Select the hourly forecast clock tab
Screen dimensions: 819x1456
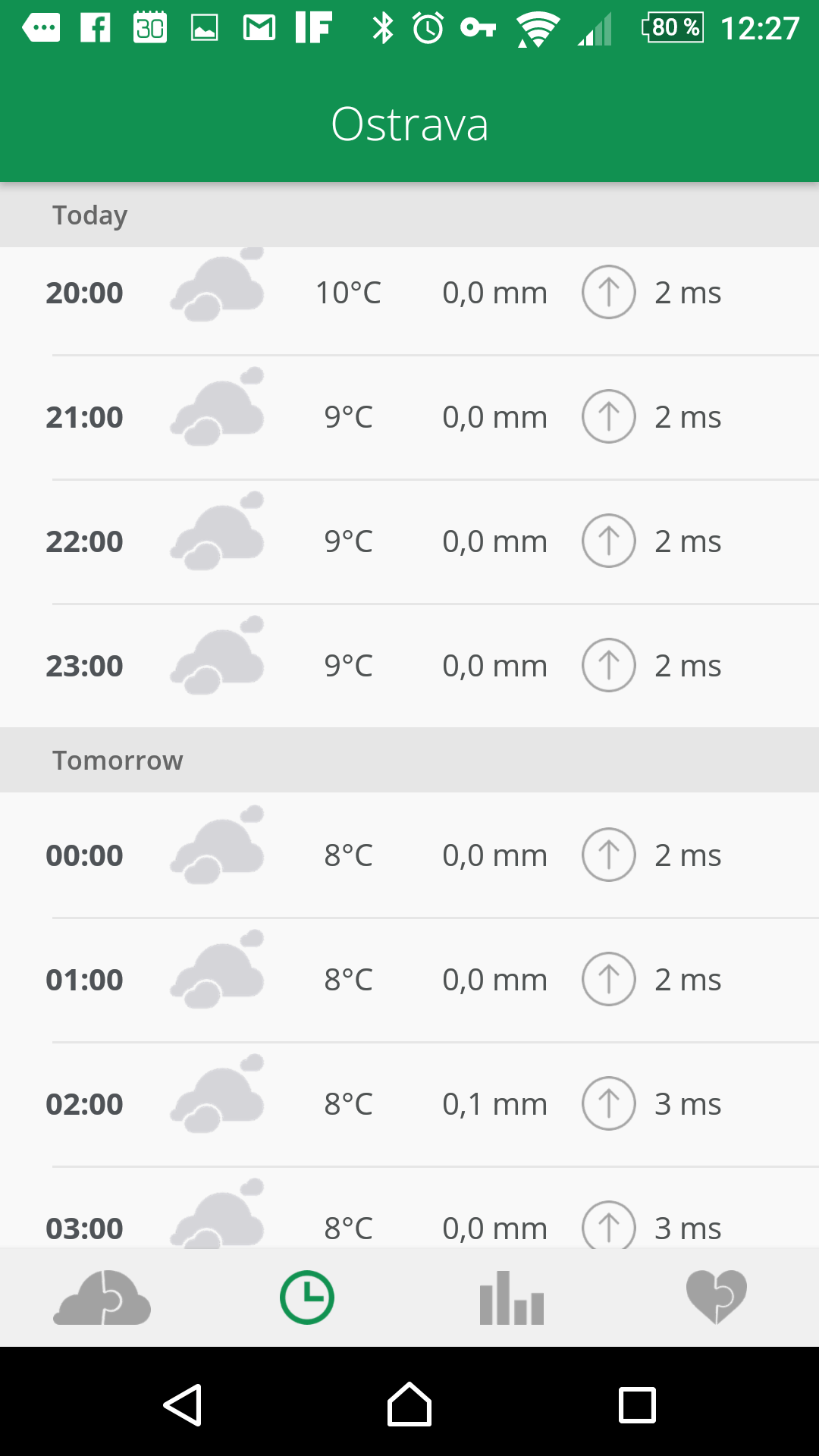pyautogui.click(x=307, y=1298)
